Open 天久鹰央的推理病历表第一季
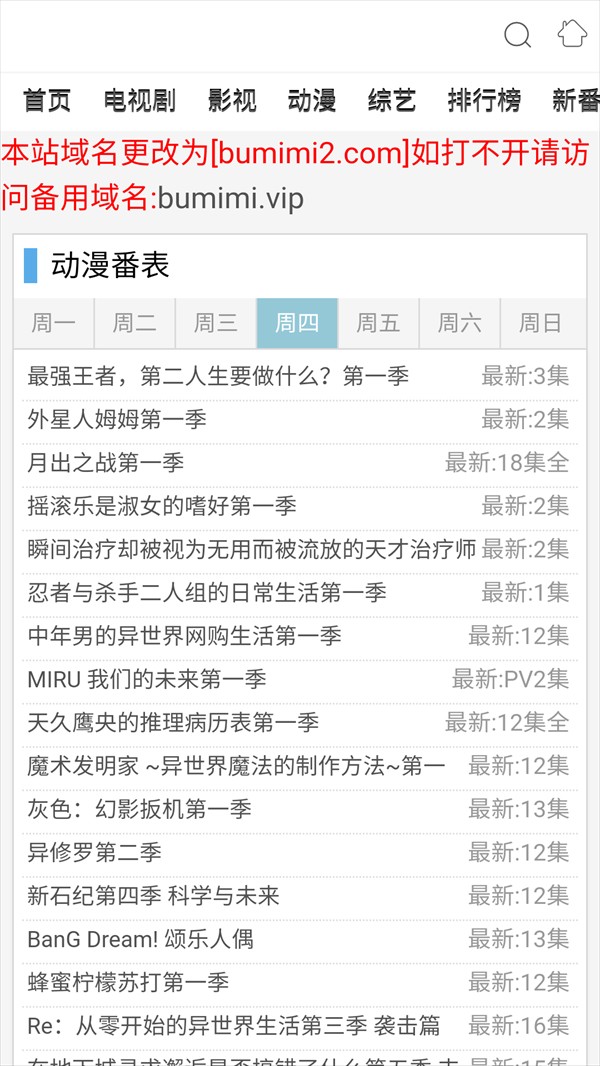Viewport: 600px width, 1066px height. (x=173, y=722)
